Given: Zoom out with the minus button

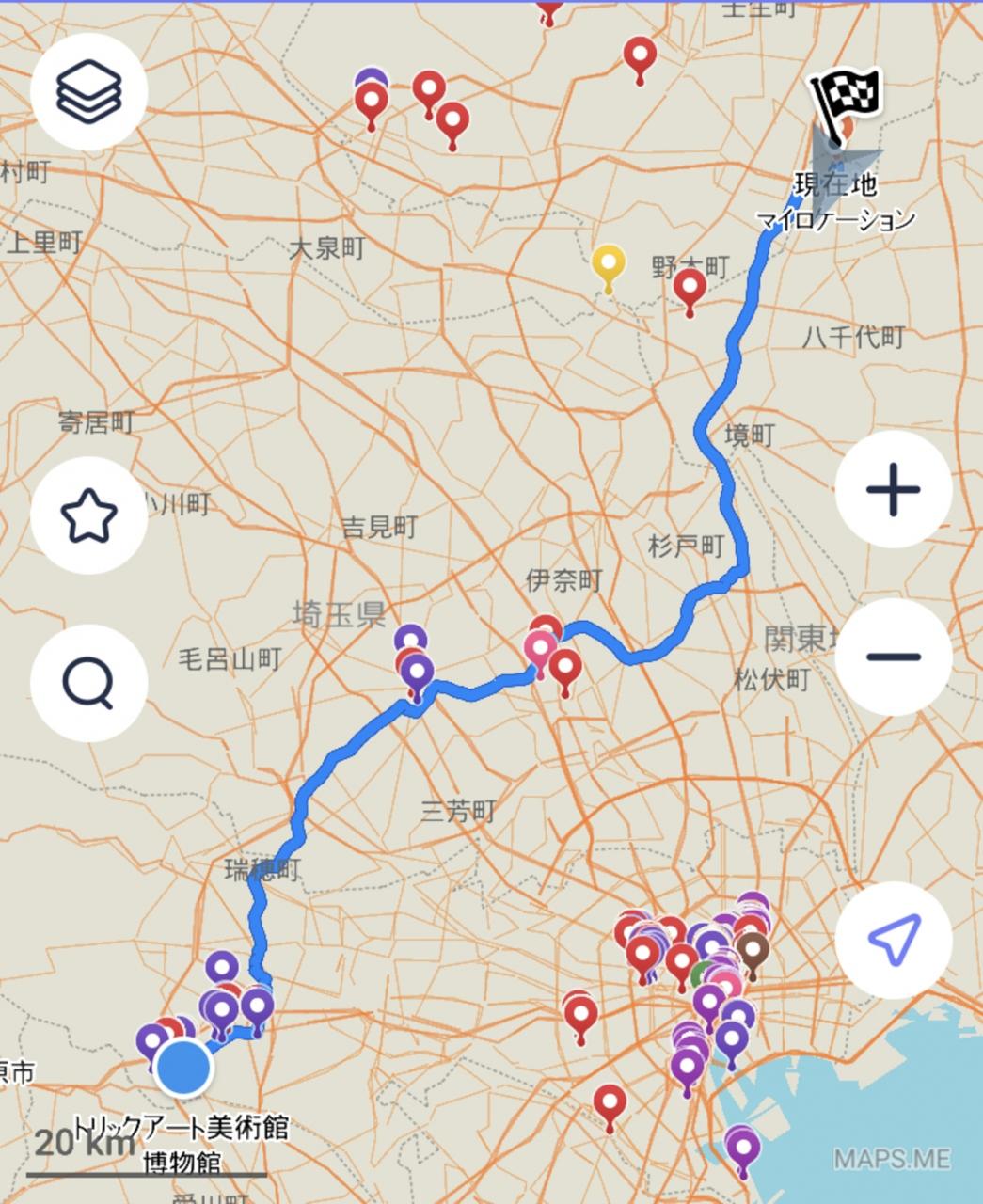Looking at the screenshot, I should [893, 657].
